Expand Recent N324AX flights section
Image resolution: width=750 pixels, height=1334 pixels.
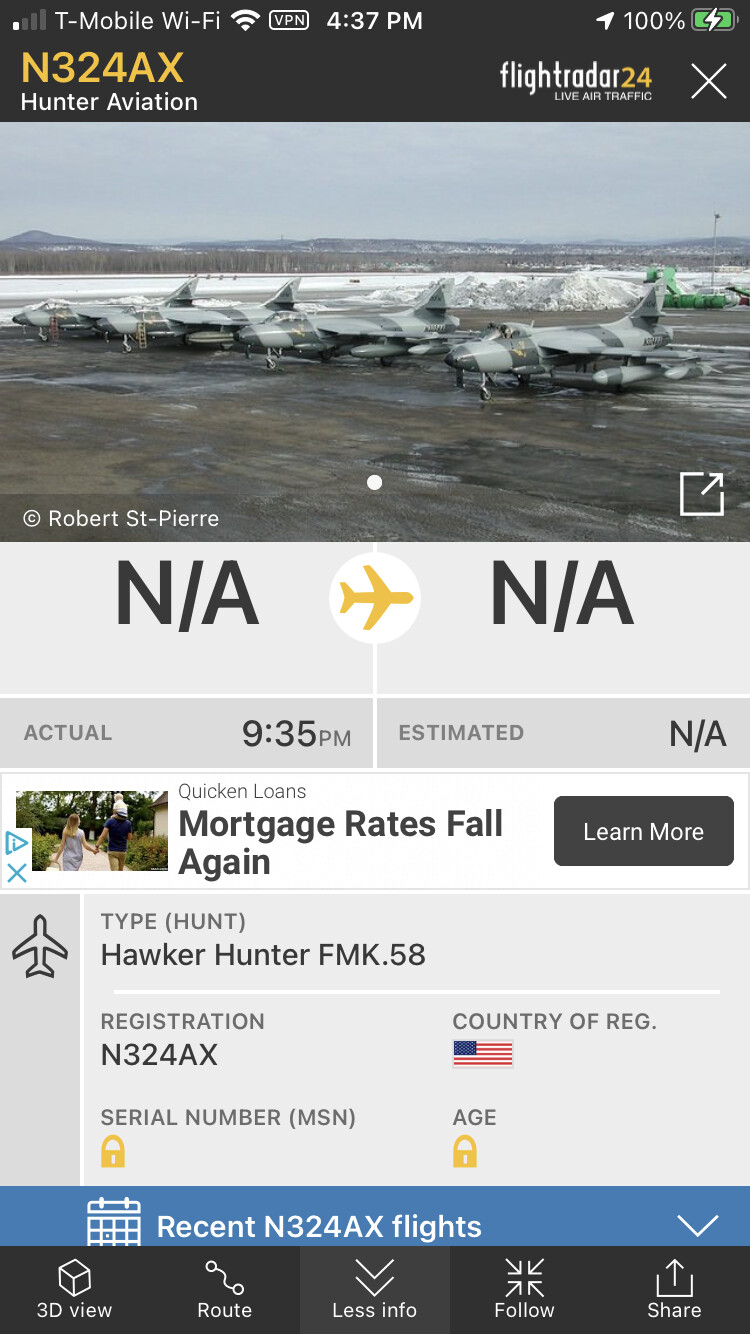697,1225
